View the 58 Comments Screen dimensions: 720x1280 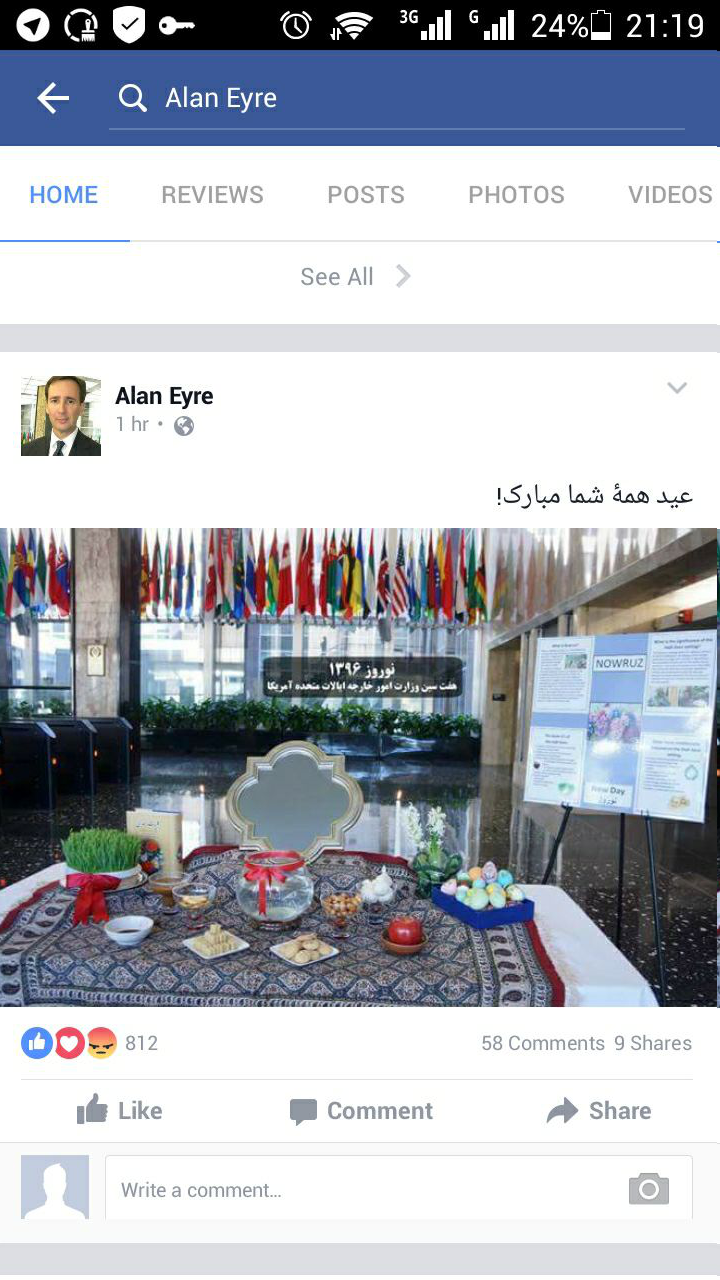(542, 1043)
